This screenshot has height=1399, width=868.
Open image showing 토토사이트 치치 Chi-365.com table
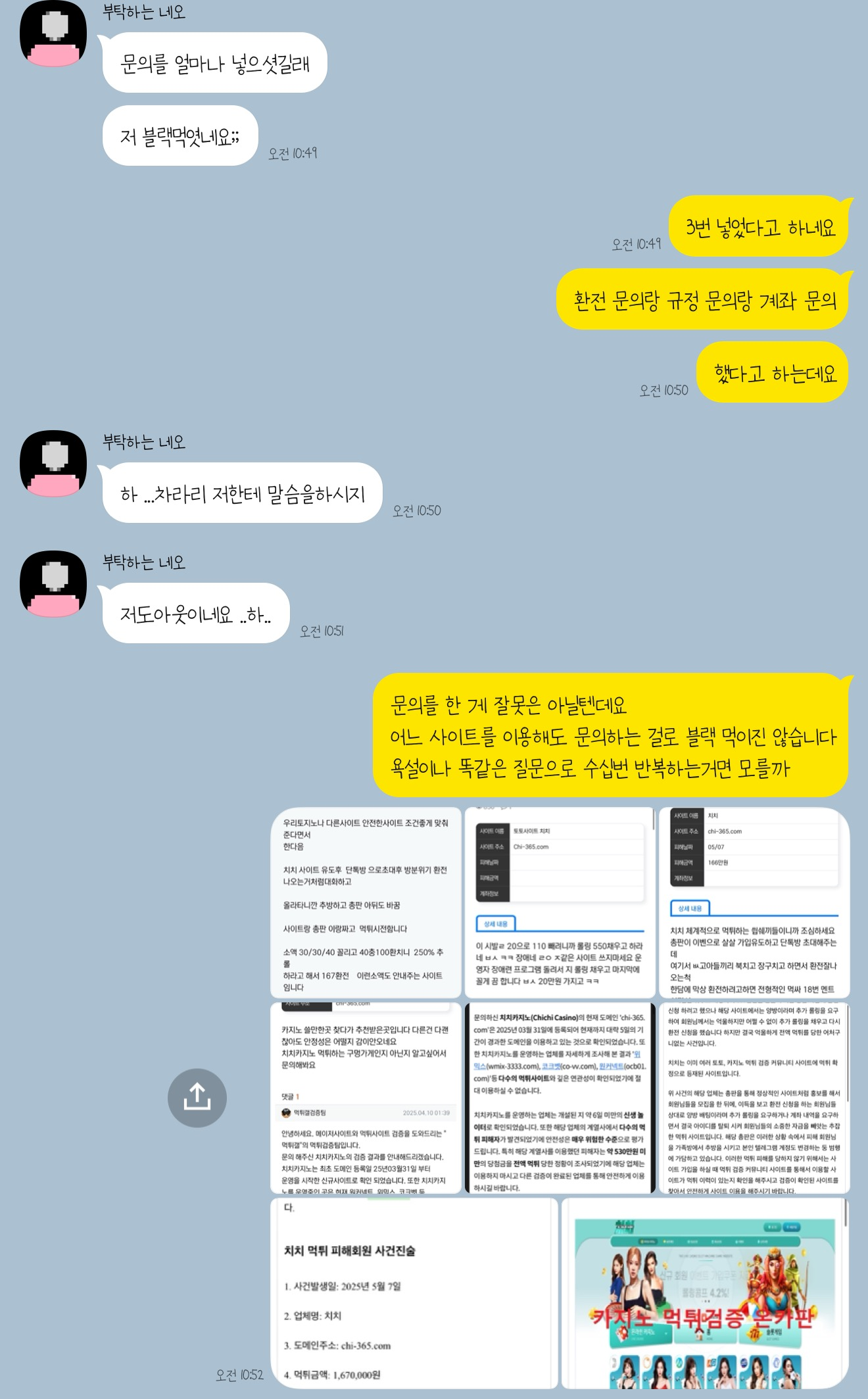point(560,902)
